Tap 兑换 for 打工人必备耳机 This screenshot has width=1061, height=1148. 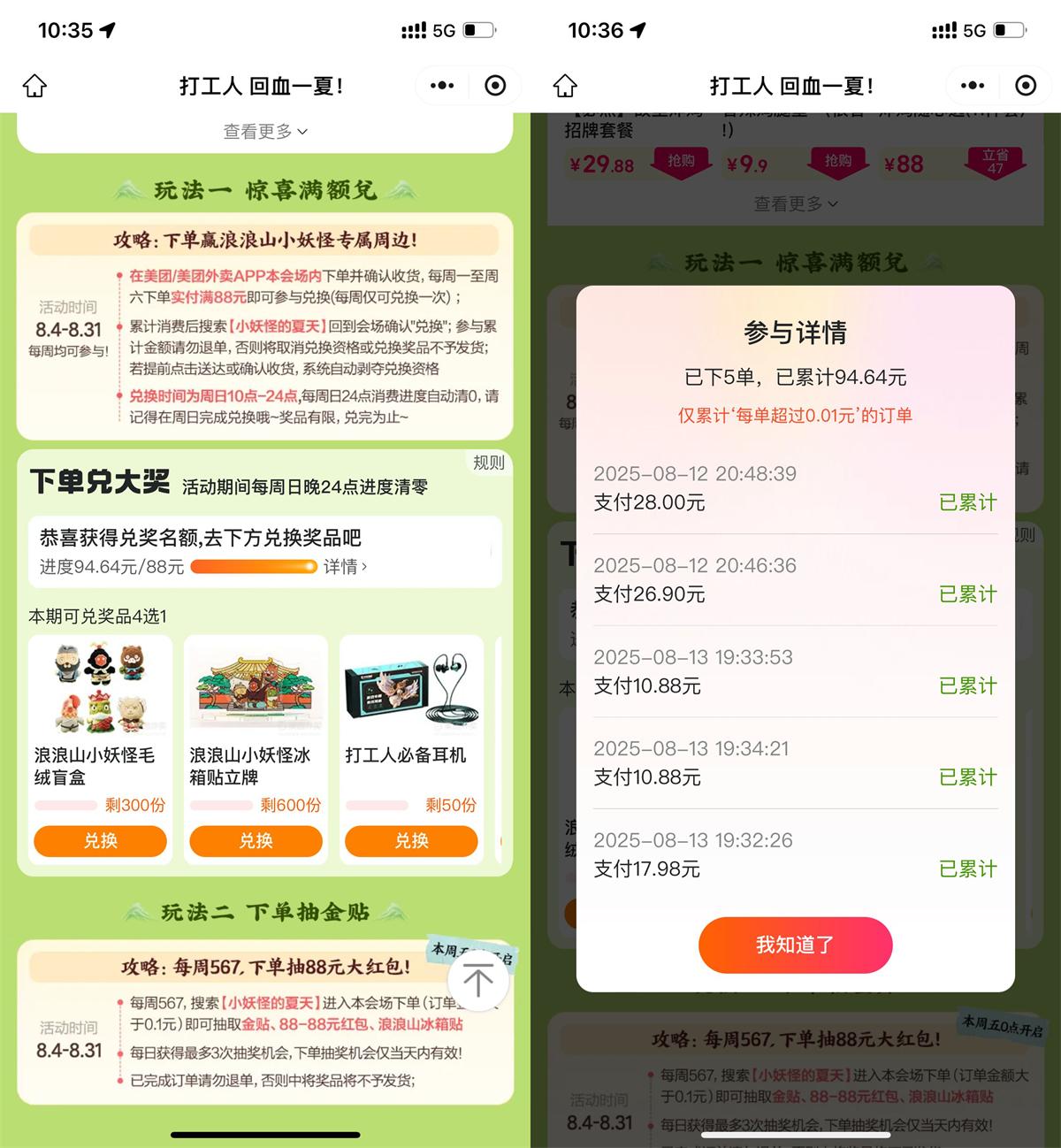pos(410,841)
